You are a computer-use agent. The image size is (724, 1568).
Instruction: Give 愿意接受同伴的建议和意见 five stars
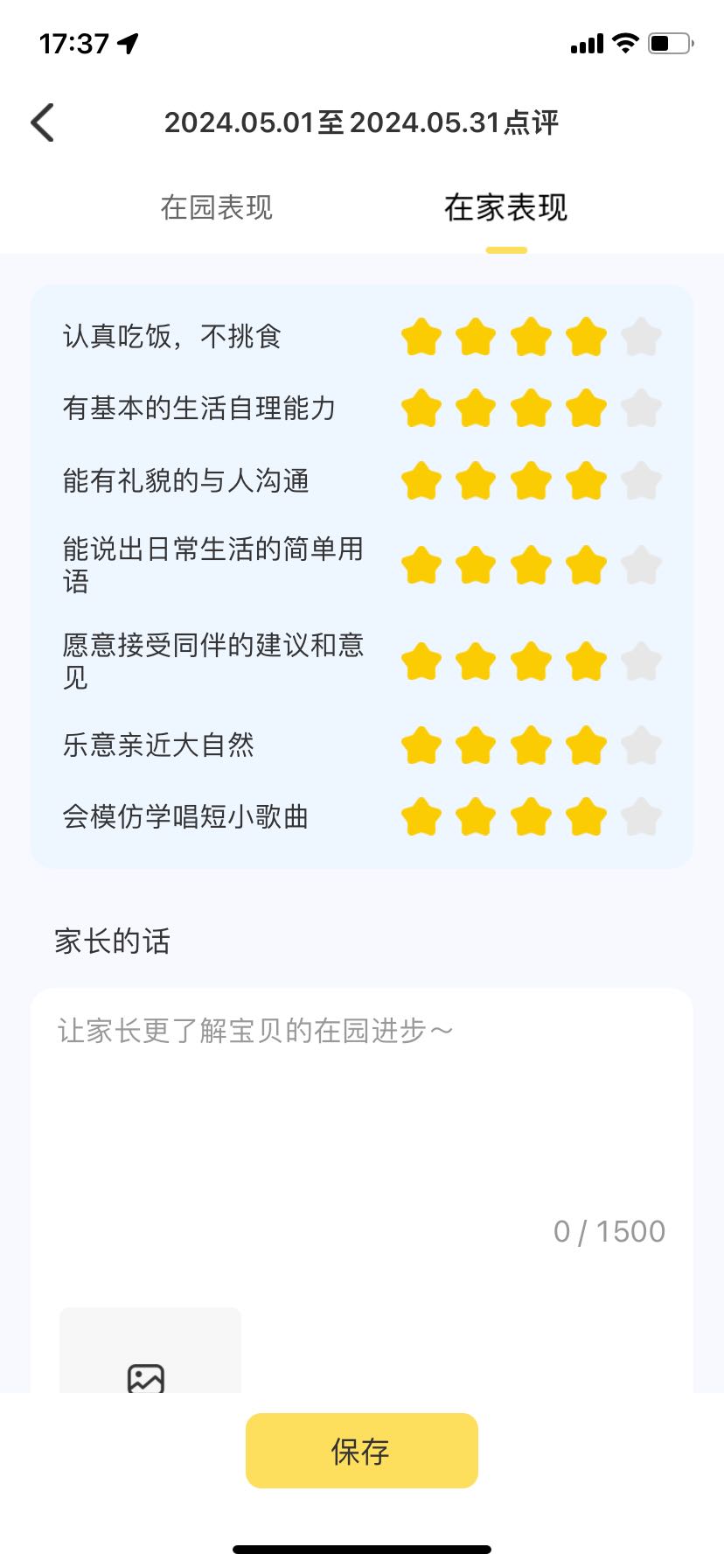coord(641,661)
